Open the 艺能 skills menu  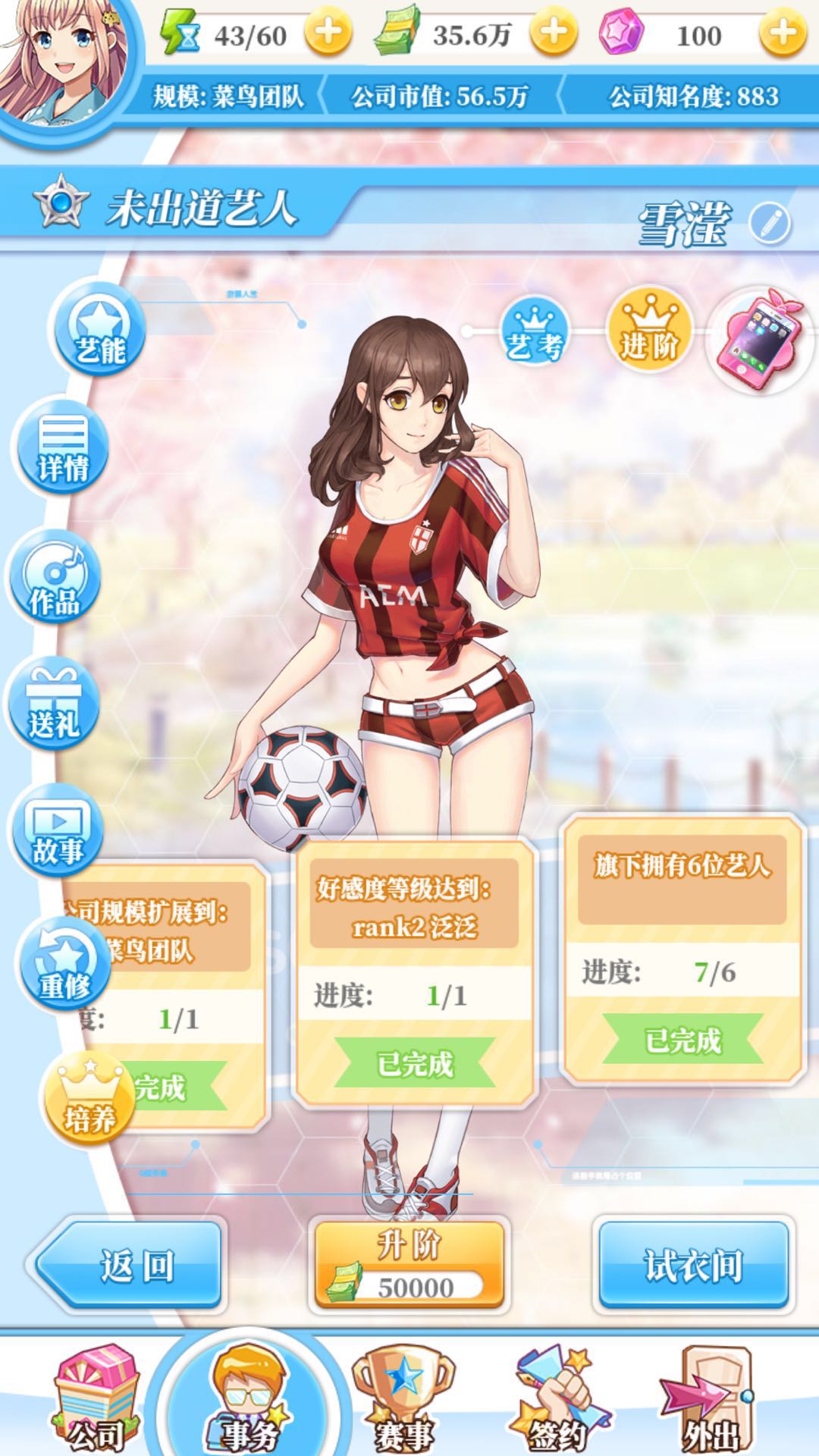point(99,328)
